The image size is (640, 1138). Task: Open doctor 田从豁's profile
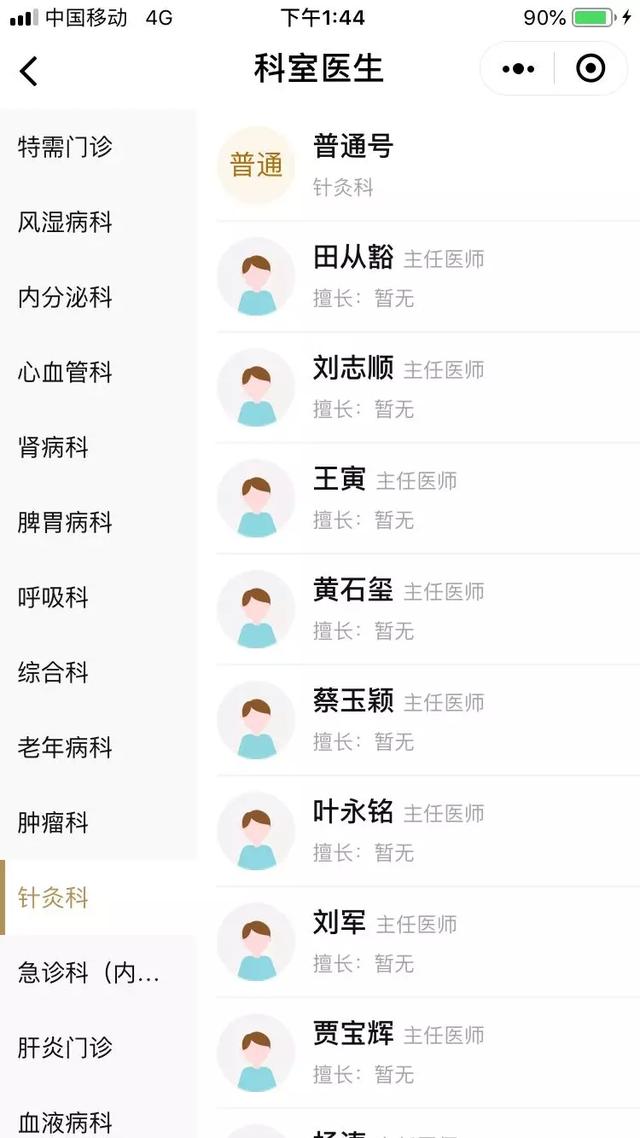428,277
